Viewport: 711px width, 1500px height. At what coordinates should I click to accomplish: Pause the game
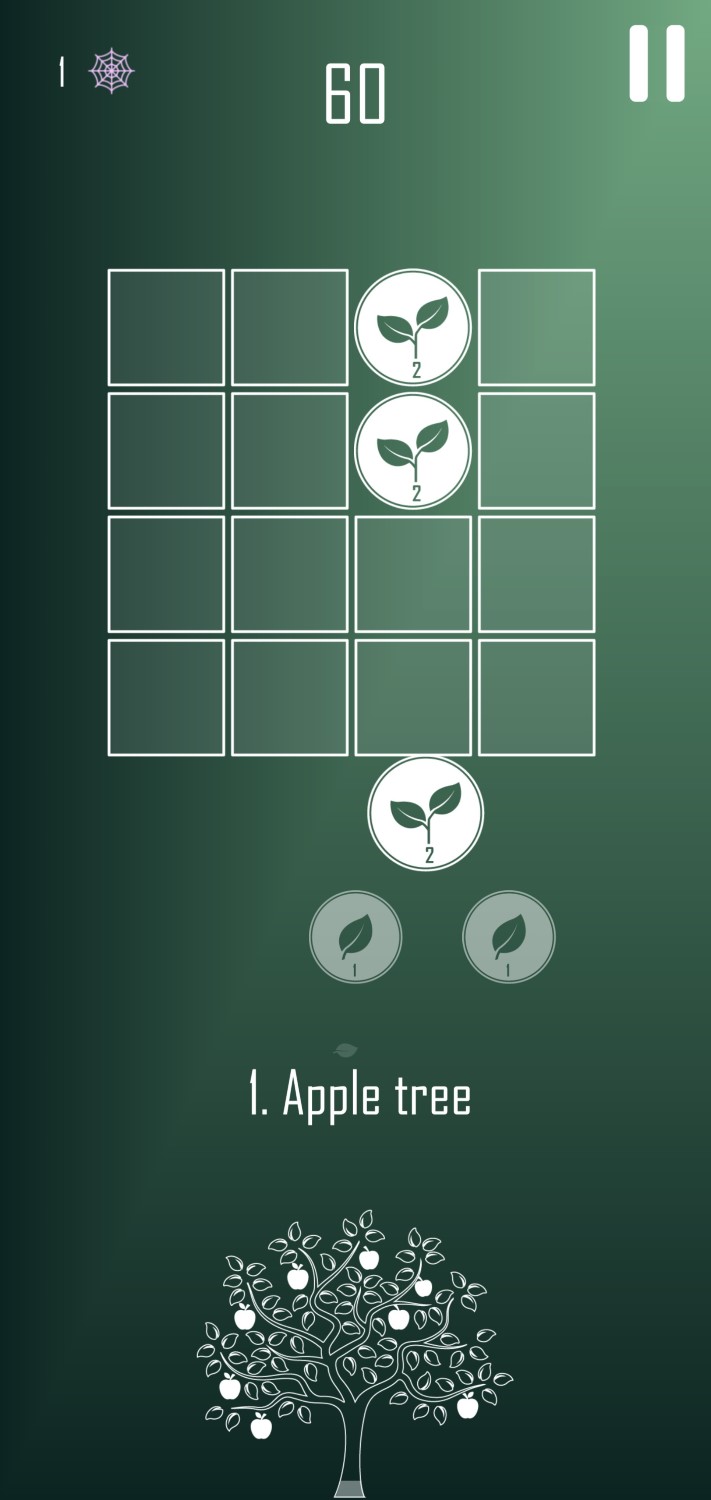point(656,64)
